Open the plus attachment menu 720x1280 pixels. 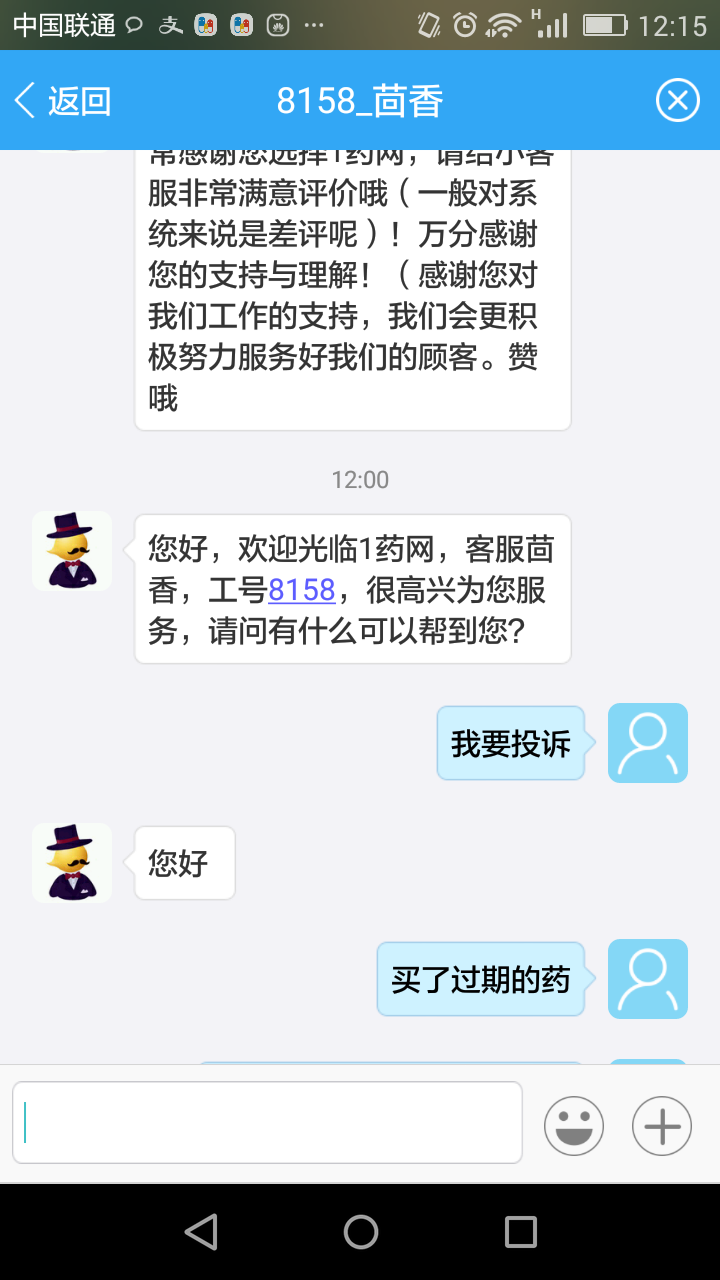point(662,1126)
